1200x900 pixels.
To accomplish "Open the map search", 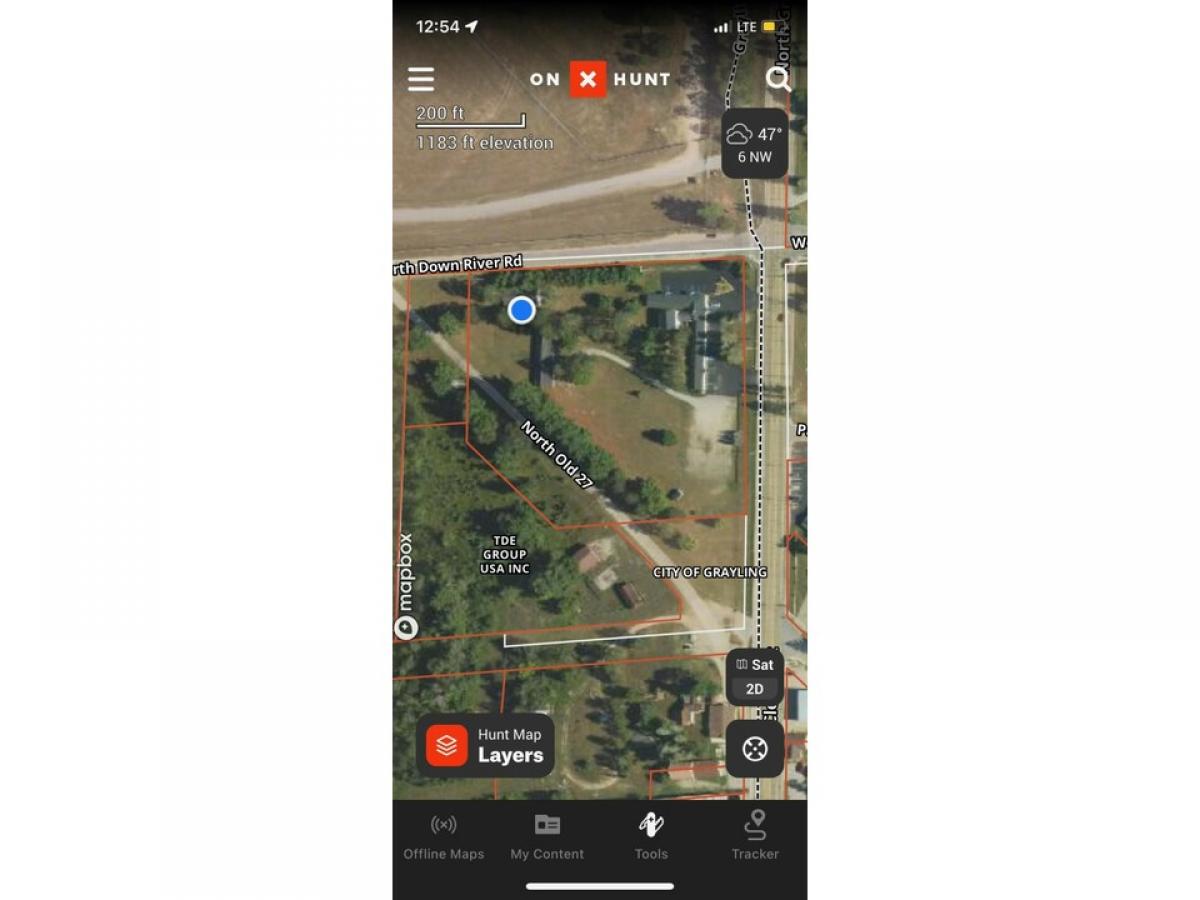I will (x=778, y=79).
